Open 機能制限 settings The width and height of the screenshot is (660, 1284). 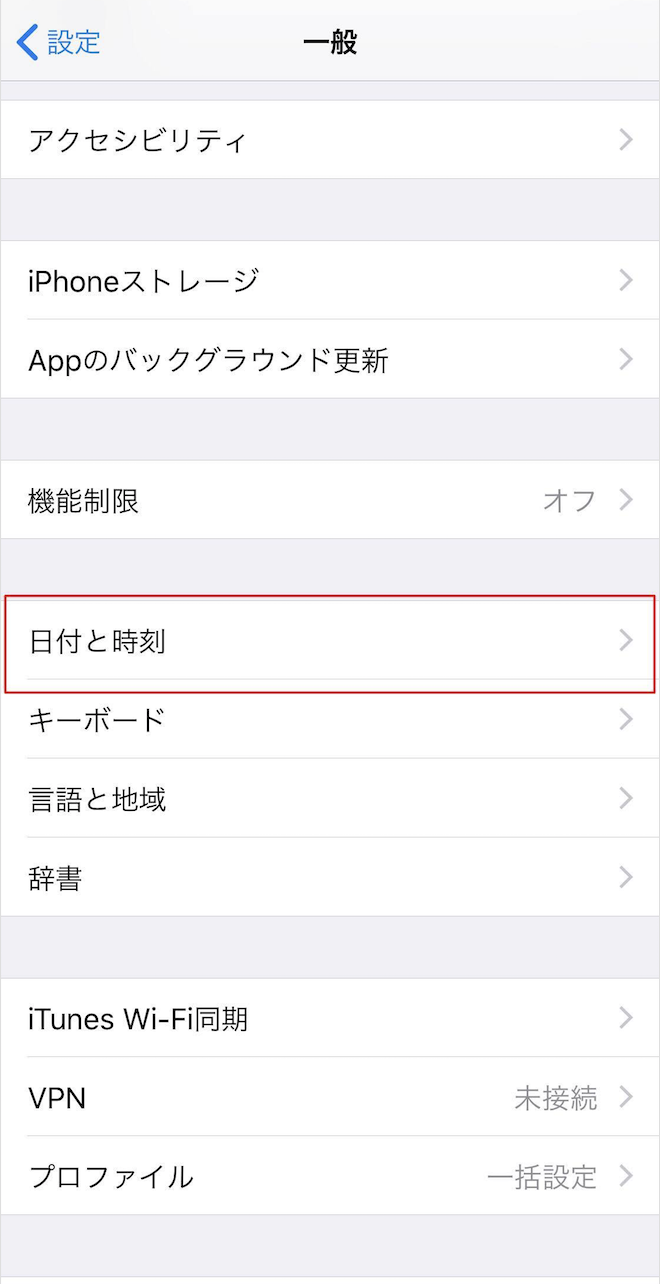pyautogui.click(x=330, y=500)
